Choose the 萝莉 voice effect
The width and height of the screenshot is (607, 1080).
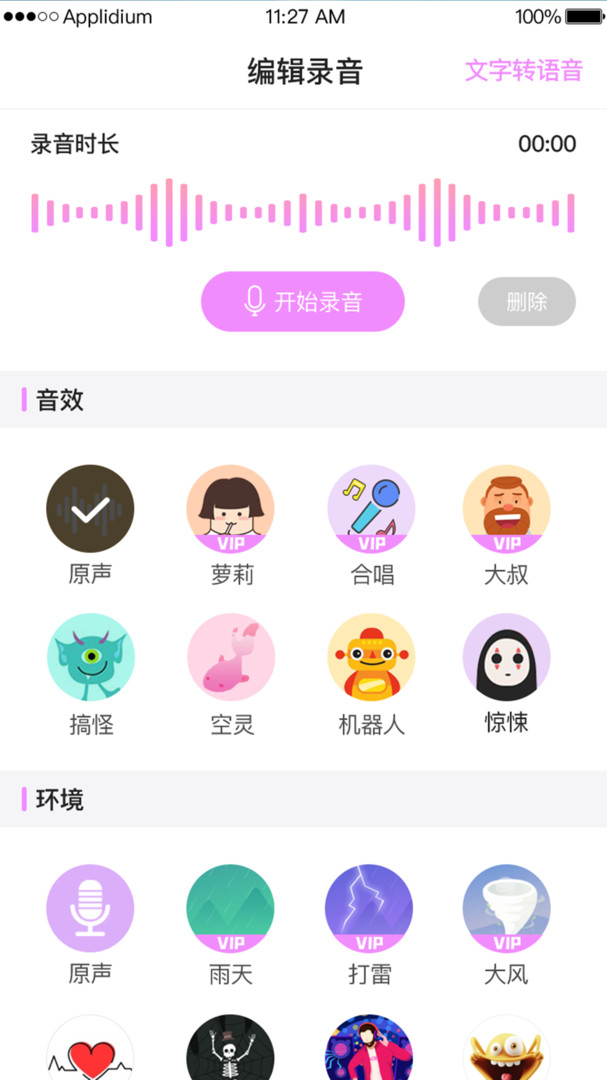click(231, 509)
